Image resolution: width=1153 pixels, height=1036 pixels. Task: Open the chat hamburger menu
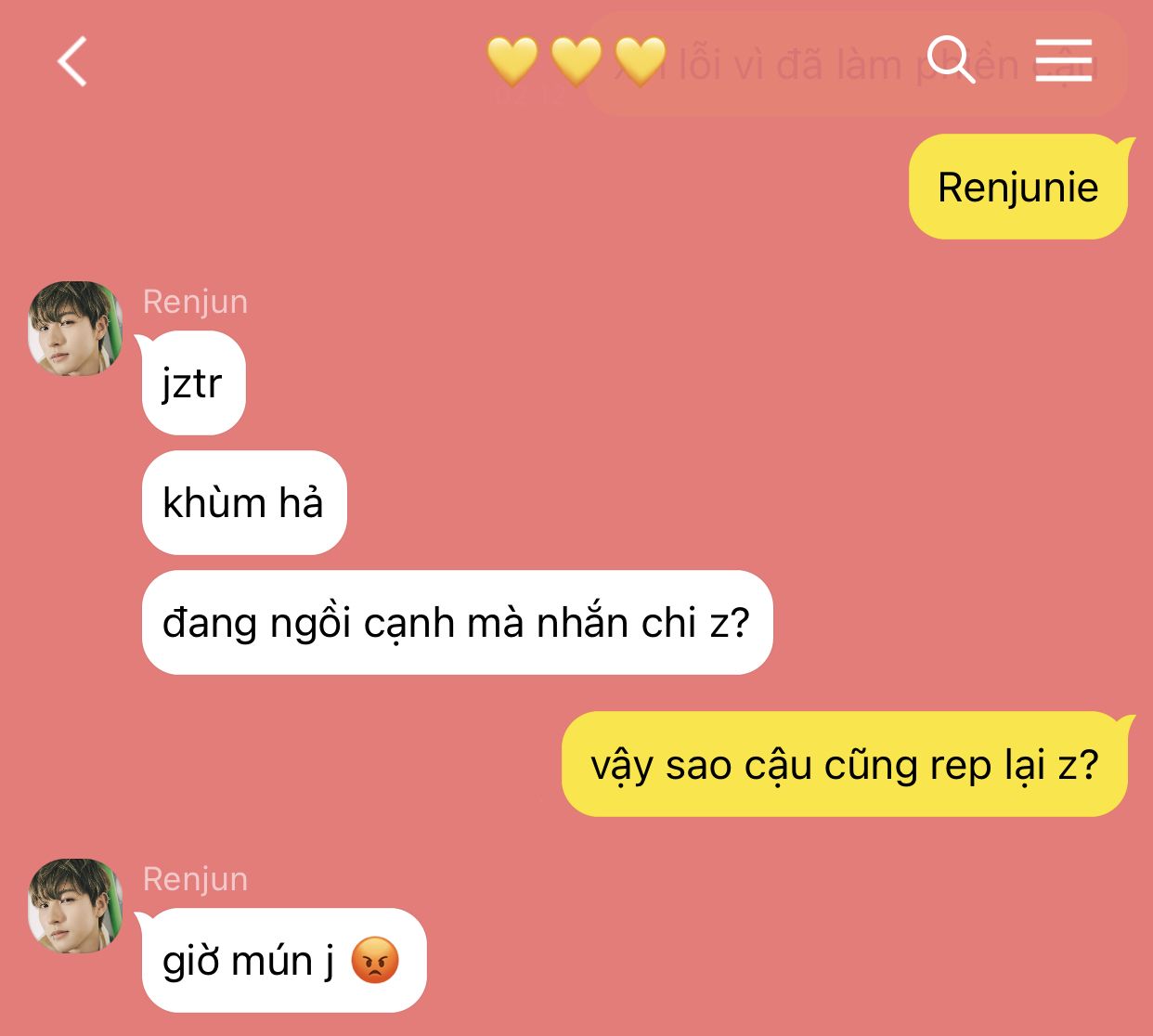[1063, 61]
